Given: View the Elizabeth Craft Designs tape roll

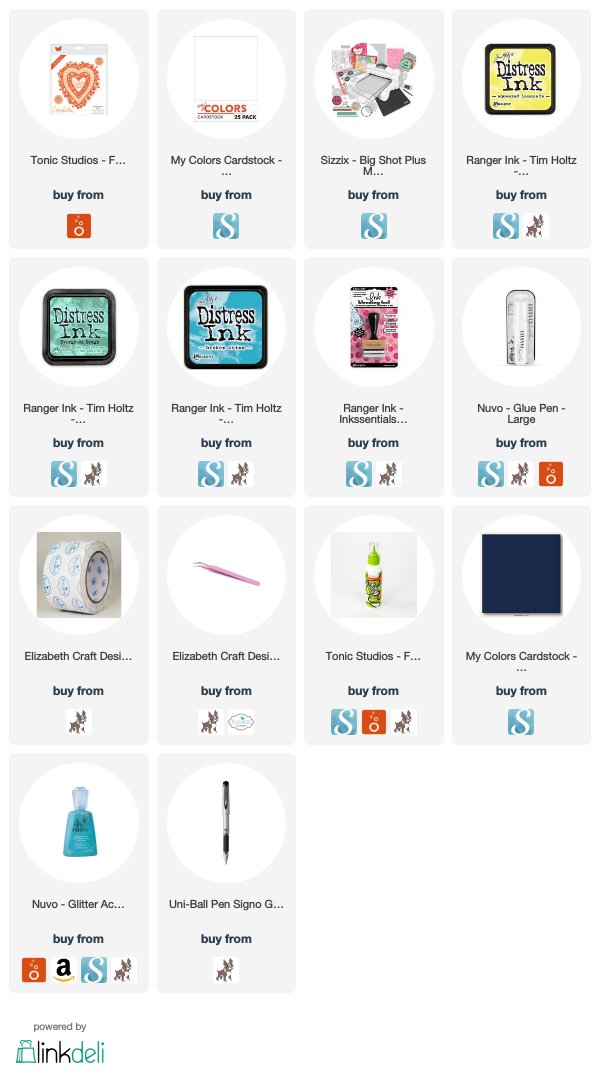Looking at the screenshot, I should pos(79,575).
